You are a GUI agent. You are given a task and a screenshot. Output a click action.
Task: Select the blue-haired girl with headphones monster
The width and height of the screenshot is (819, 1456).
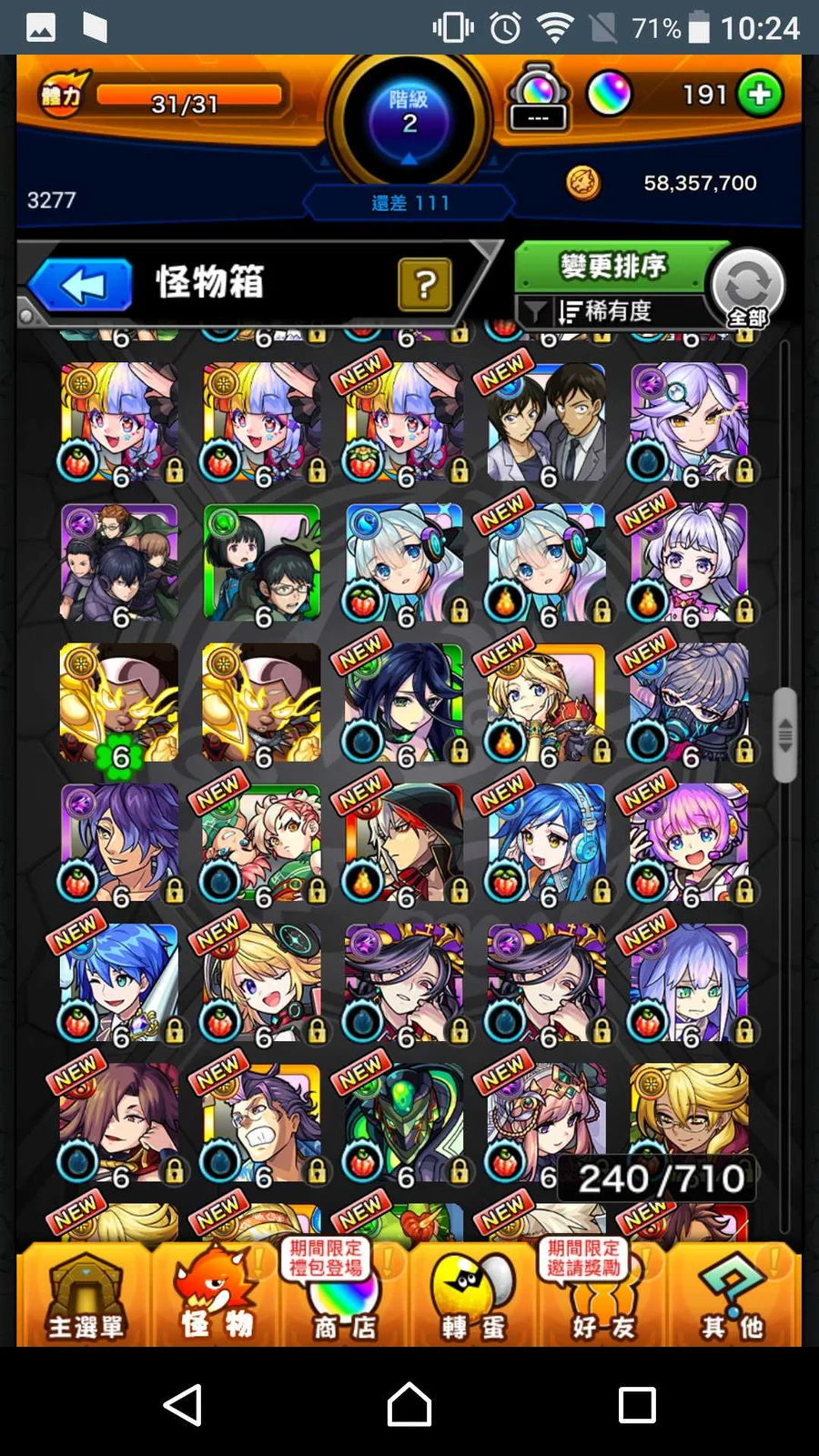click(546, 844)
